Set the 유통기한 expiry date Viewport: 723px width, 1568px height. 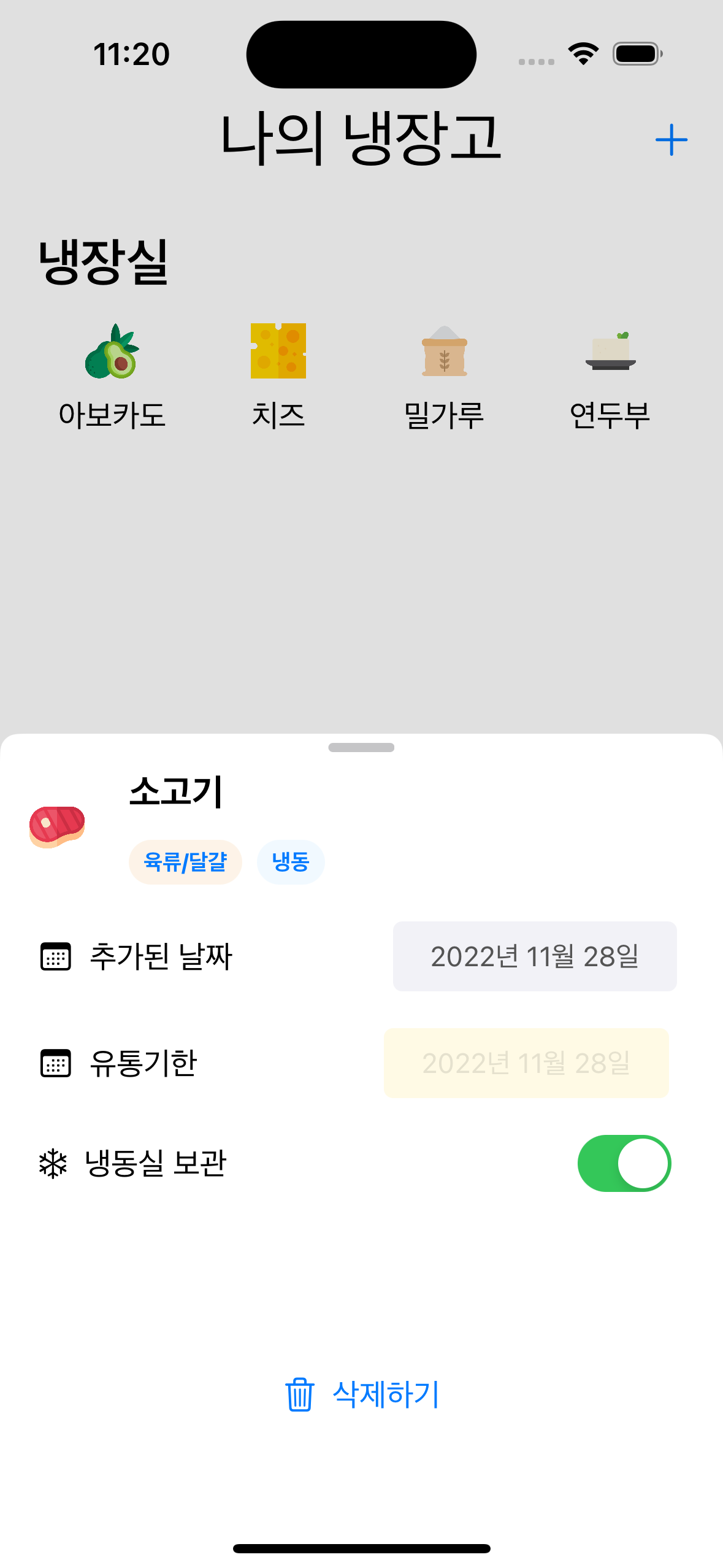(x=526, y=1063)
